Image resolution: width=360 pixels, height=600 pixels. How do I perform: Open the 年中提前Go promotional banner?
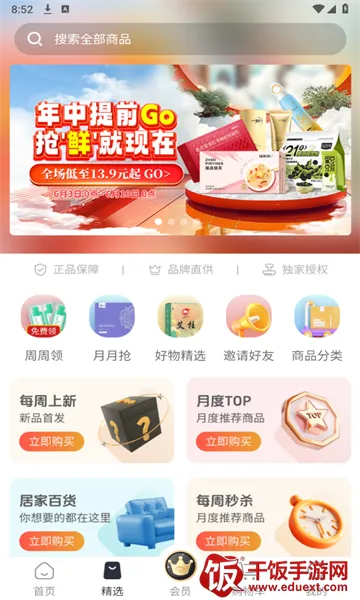(180, 150)
